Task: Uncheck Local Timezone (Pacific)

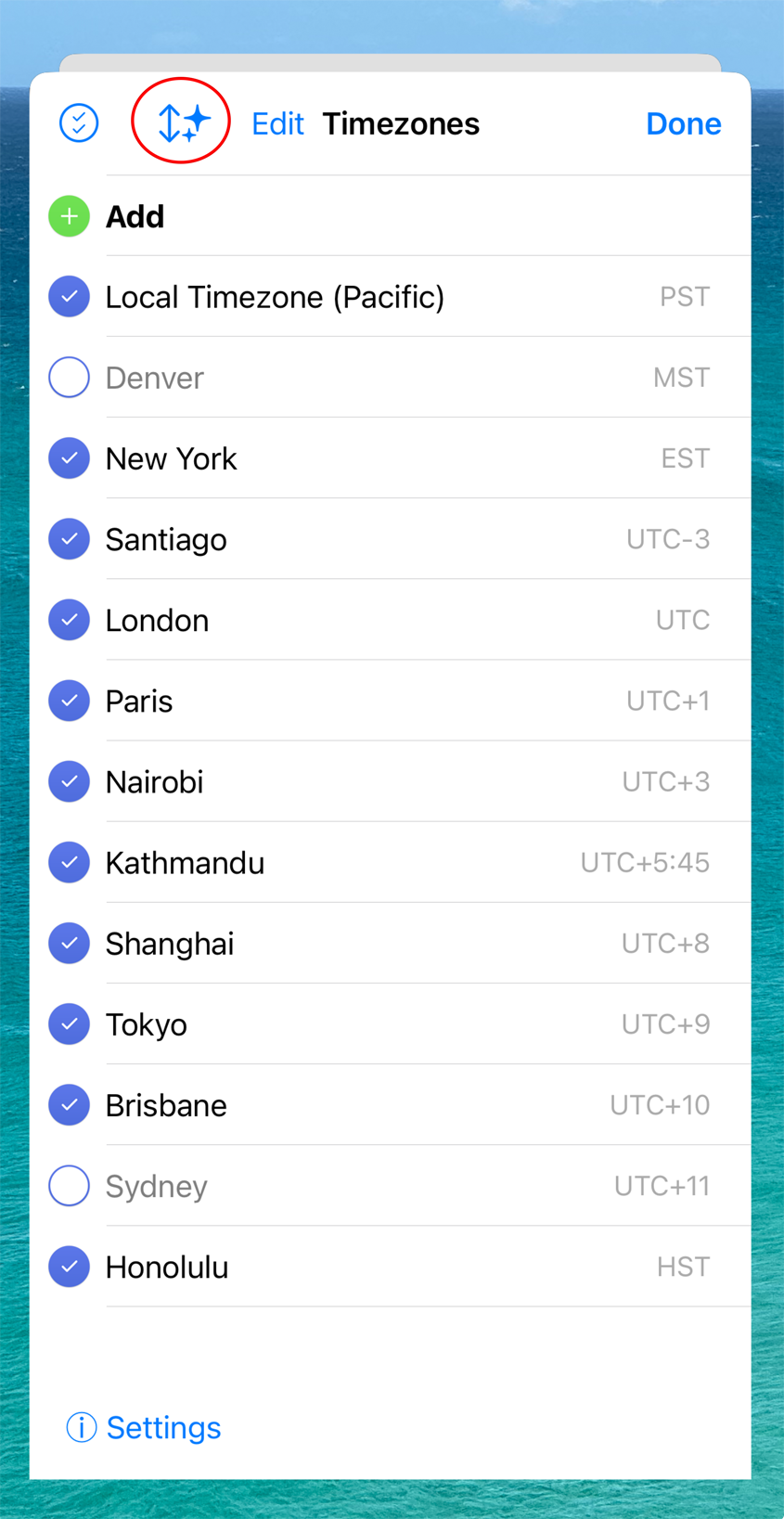Action: pyautogui.click(x=70, y=297)
